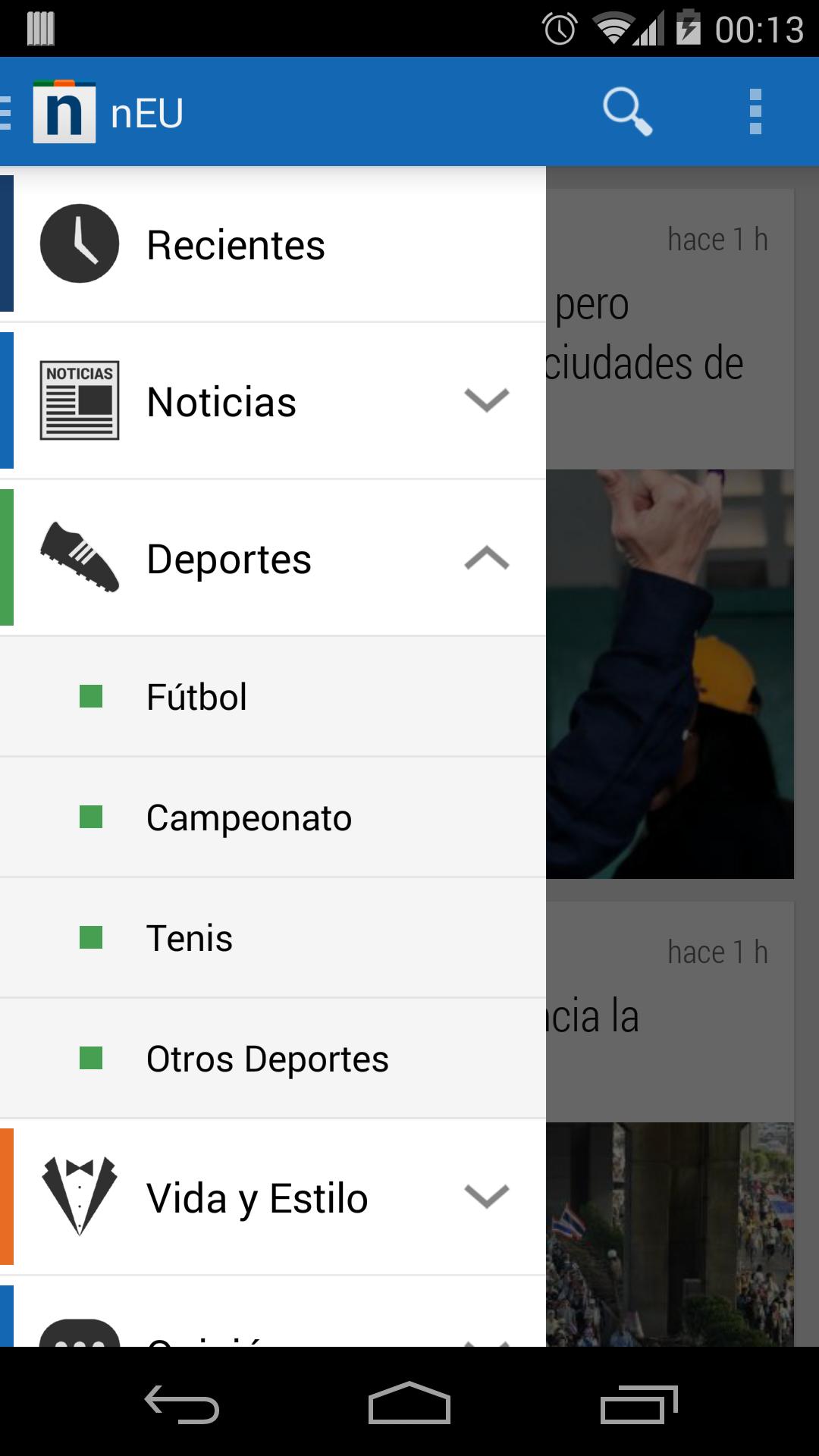Go to the home screen
Viewport: 819px width, 1456px height.
[409, 1404]
